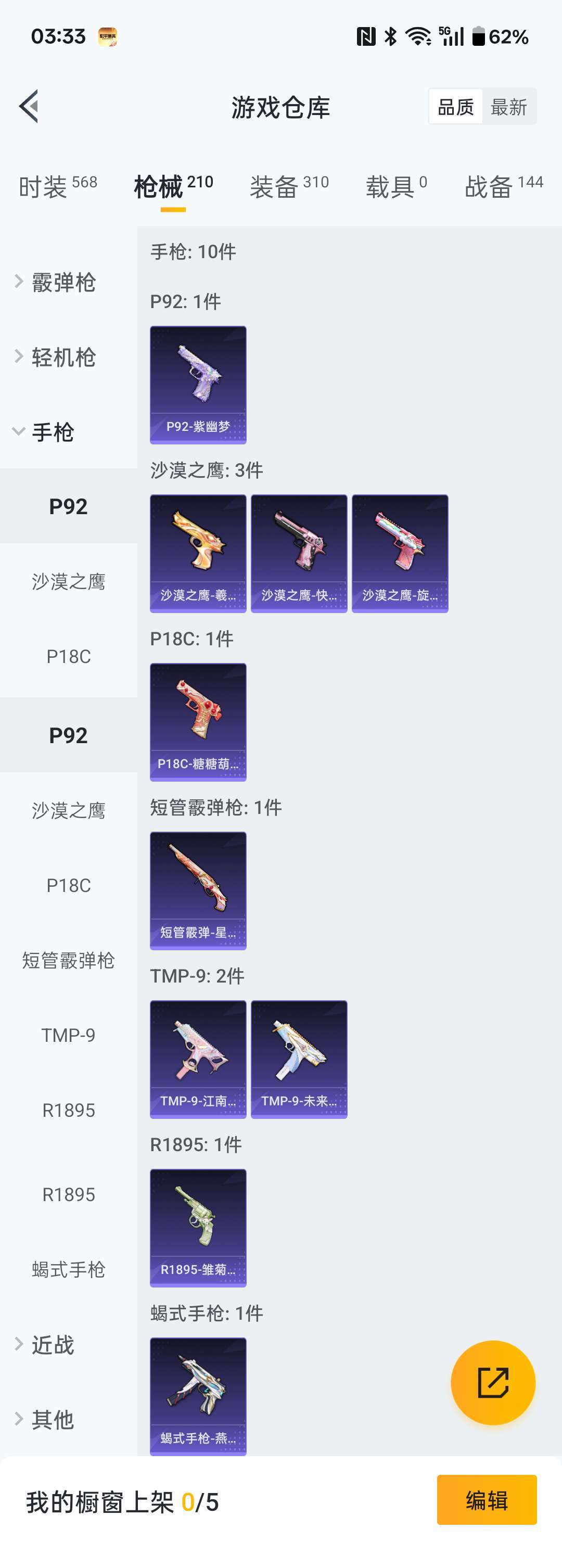Select 蝎式手枪 in the sidebar
562x1568 pixels.
68,1270
